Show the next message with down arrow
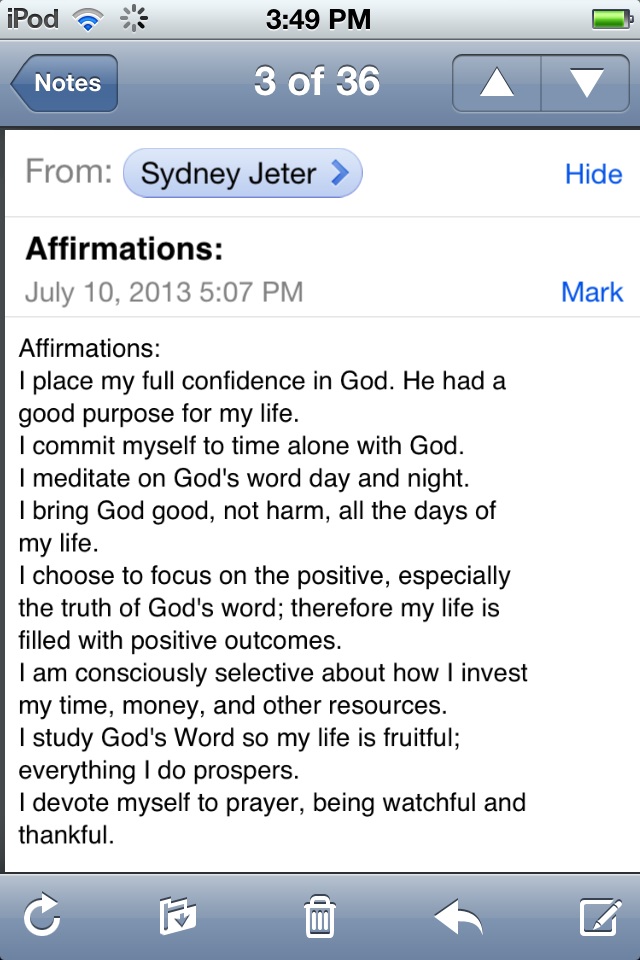This screenshot has height=960, width=640. pyautogui.click(x=585, y=83)
